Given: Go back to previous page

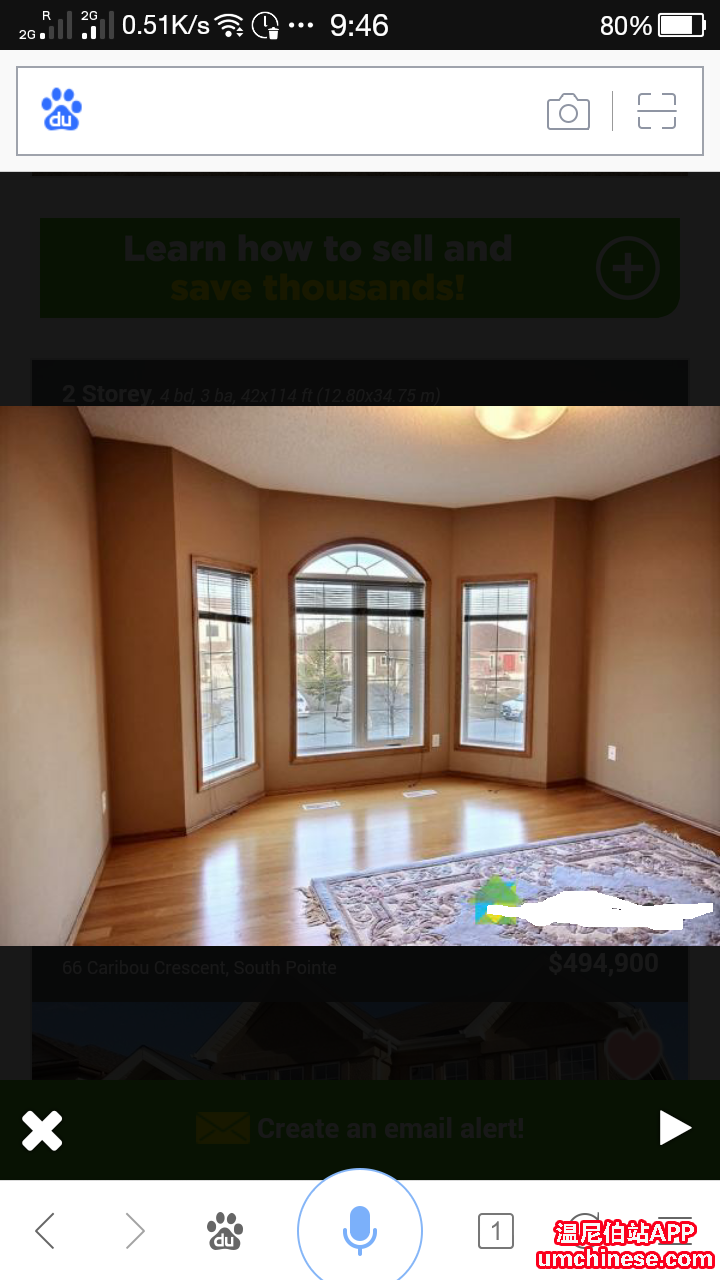Looking at the screenshot, I should (x=45, y=1231).
